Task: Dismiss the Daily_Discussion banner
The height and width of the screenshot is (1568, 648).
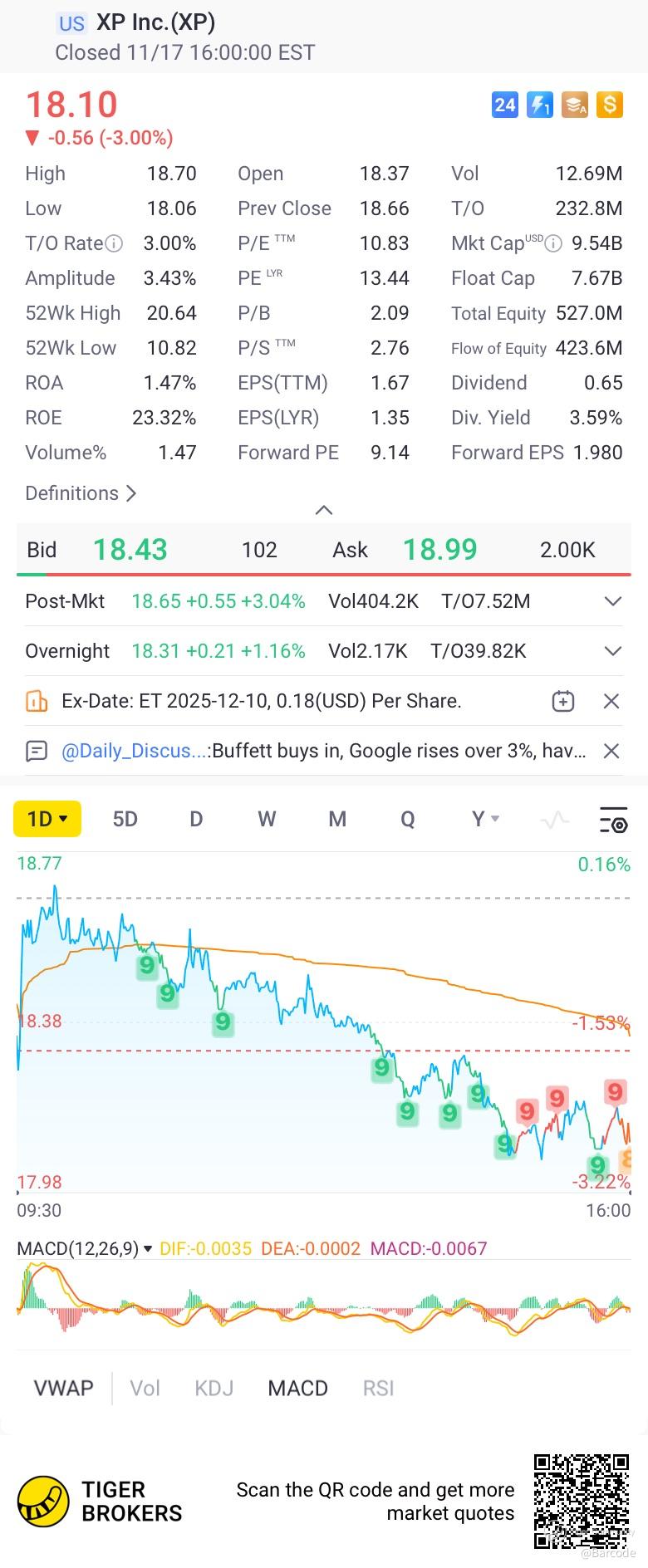Action: (x=611, y=751)
